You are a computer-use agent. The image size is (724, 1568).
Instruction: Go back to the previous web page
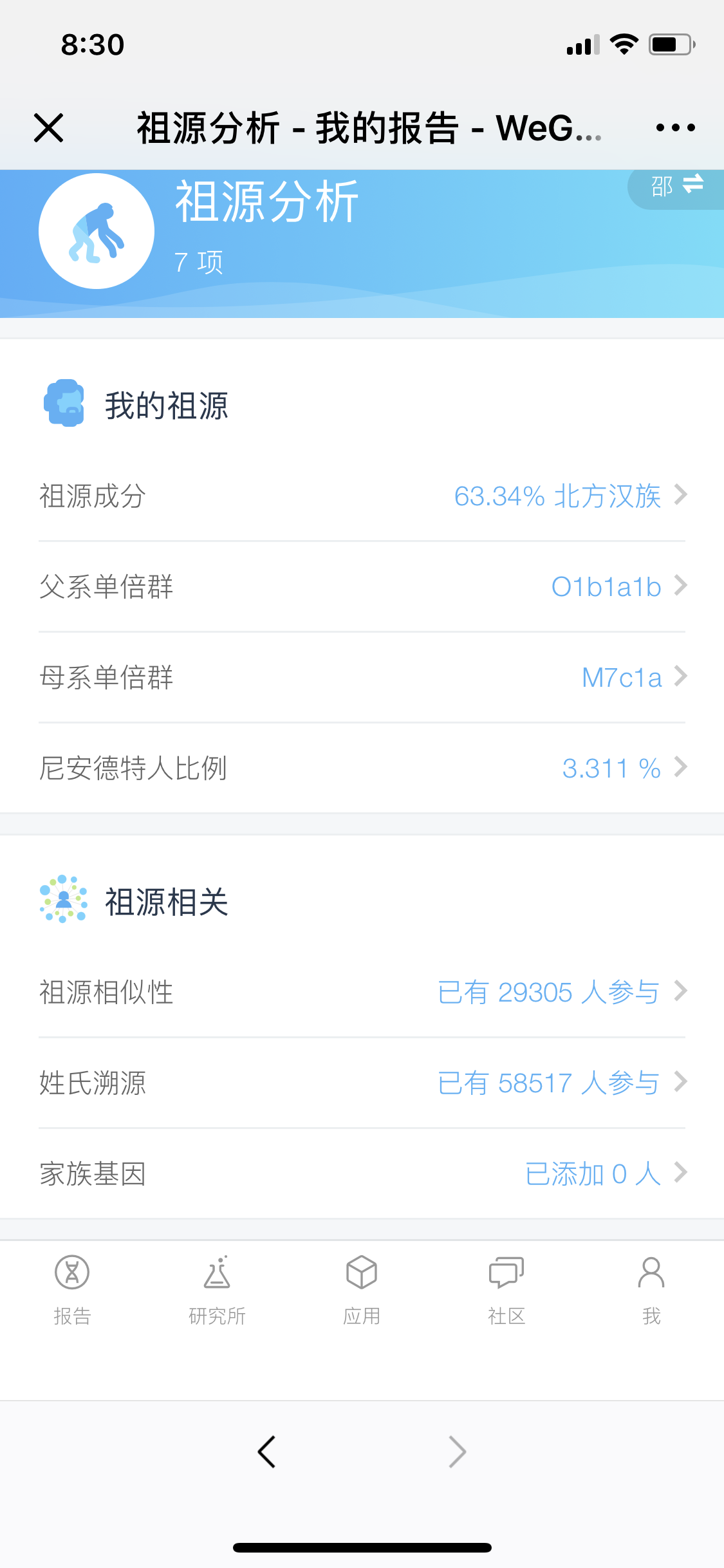point(266,1452)
